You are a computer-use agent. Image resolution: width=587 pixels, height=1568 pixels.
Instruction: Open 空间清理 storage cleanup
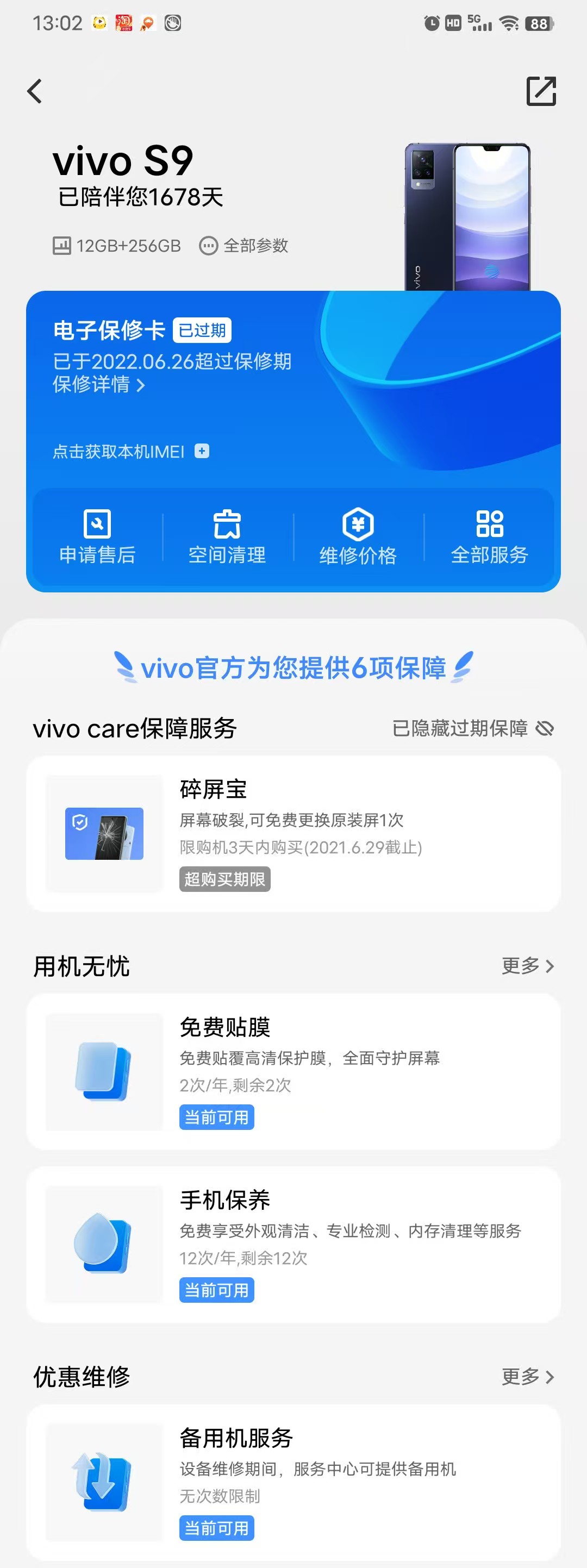(227, 537)
